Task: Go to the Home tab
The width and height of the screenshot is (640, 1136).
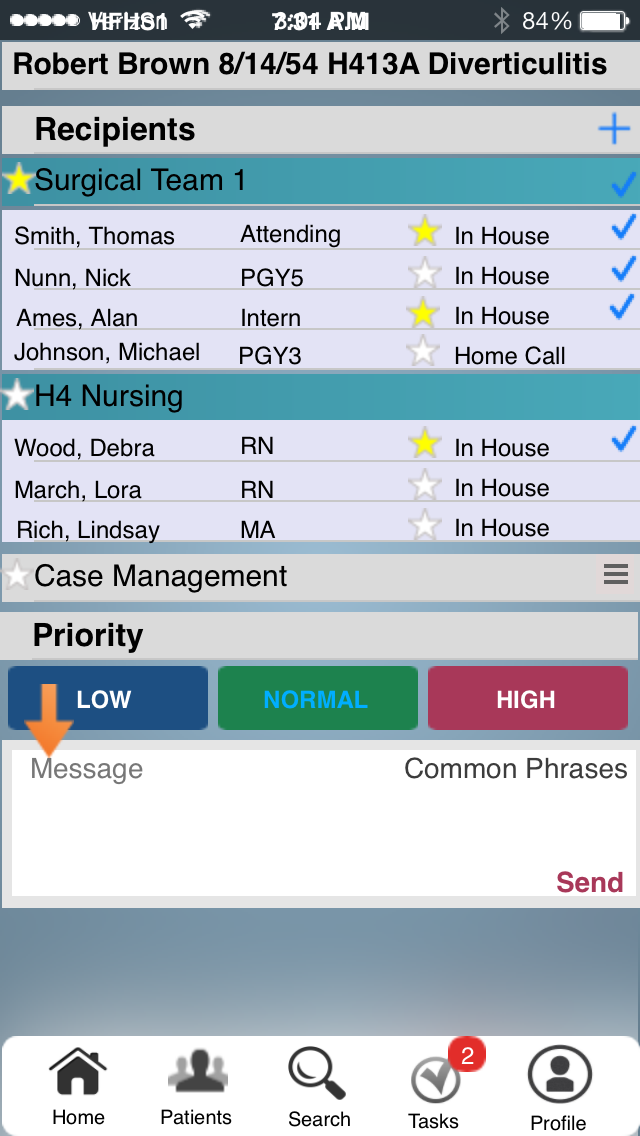Action: click(78, 1087)
